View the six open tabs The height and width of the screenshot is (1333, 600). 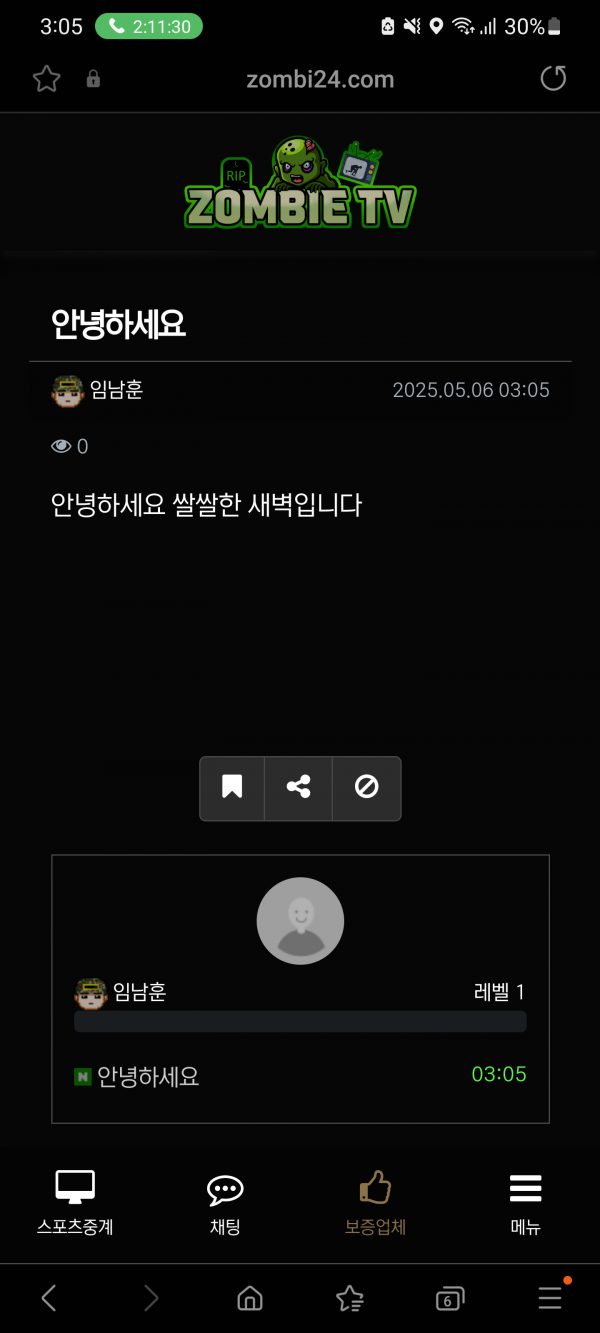450,1298
